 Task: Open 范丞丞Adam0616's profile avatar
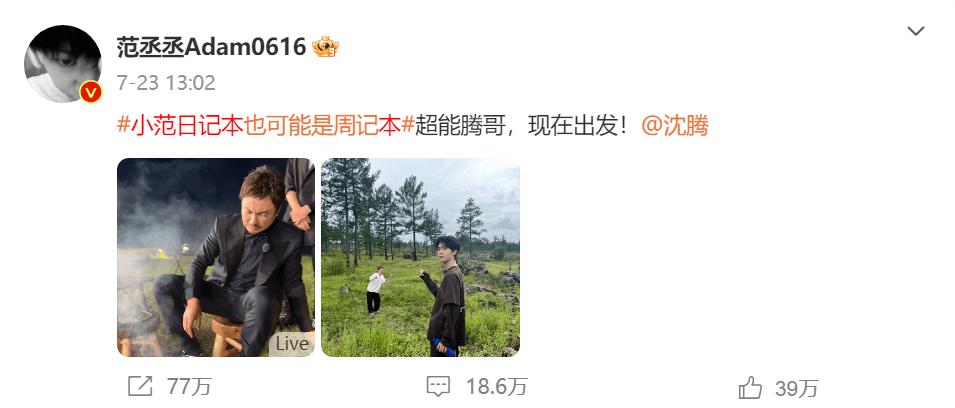63,64
